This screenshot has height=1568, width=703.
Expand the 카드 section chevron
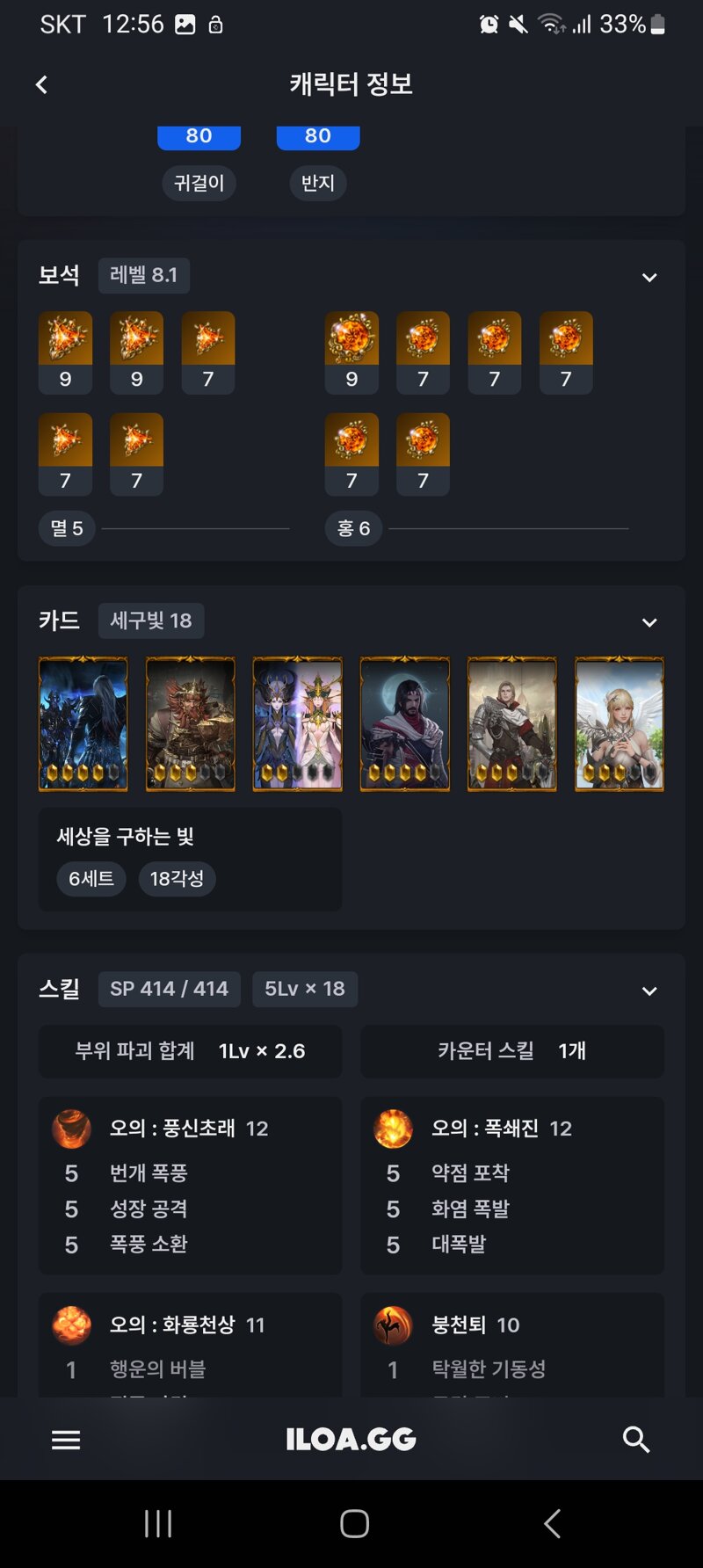649,623
